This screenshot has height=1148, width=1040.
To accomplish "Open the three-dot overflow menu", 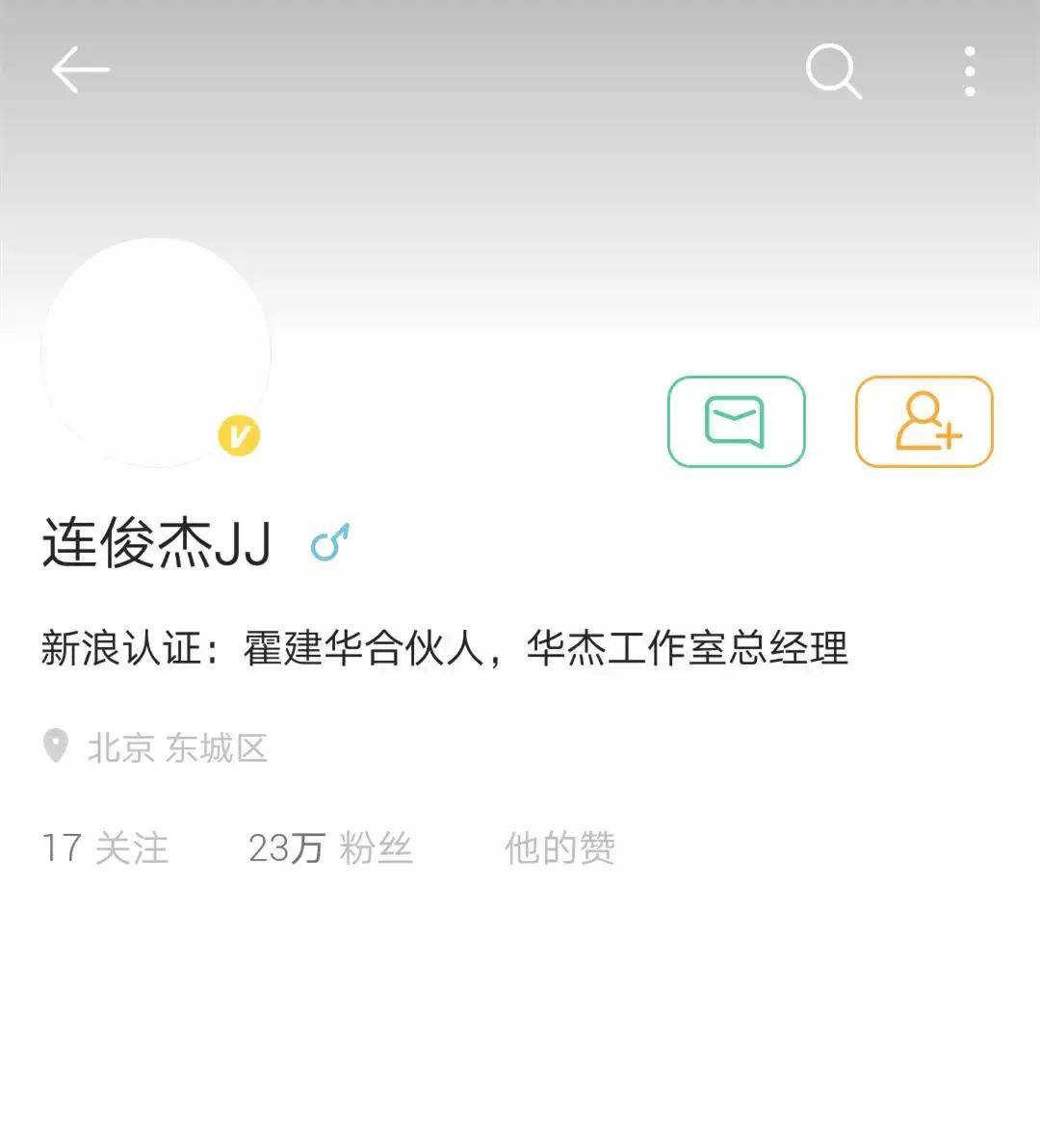I will 970,71.
